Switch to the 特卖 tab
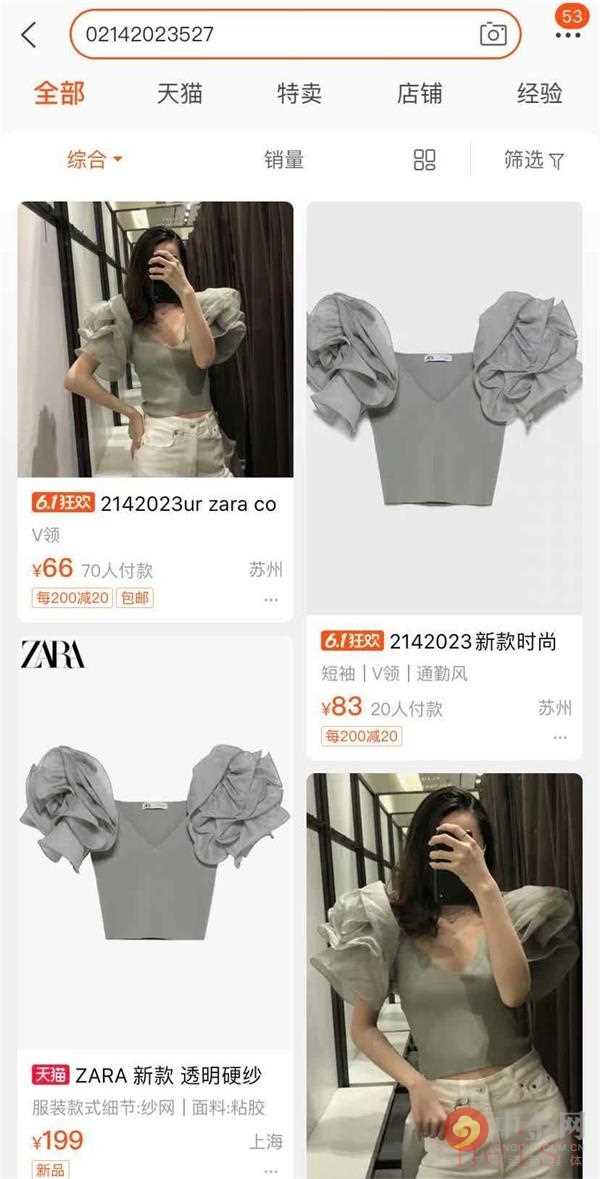Image resolution: width=600 pixels, height=1179 pixels. point(299,94)
